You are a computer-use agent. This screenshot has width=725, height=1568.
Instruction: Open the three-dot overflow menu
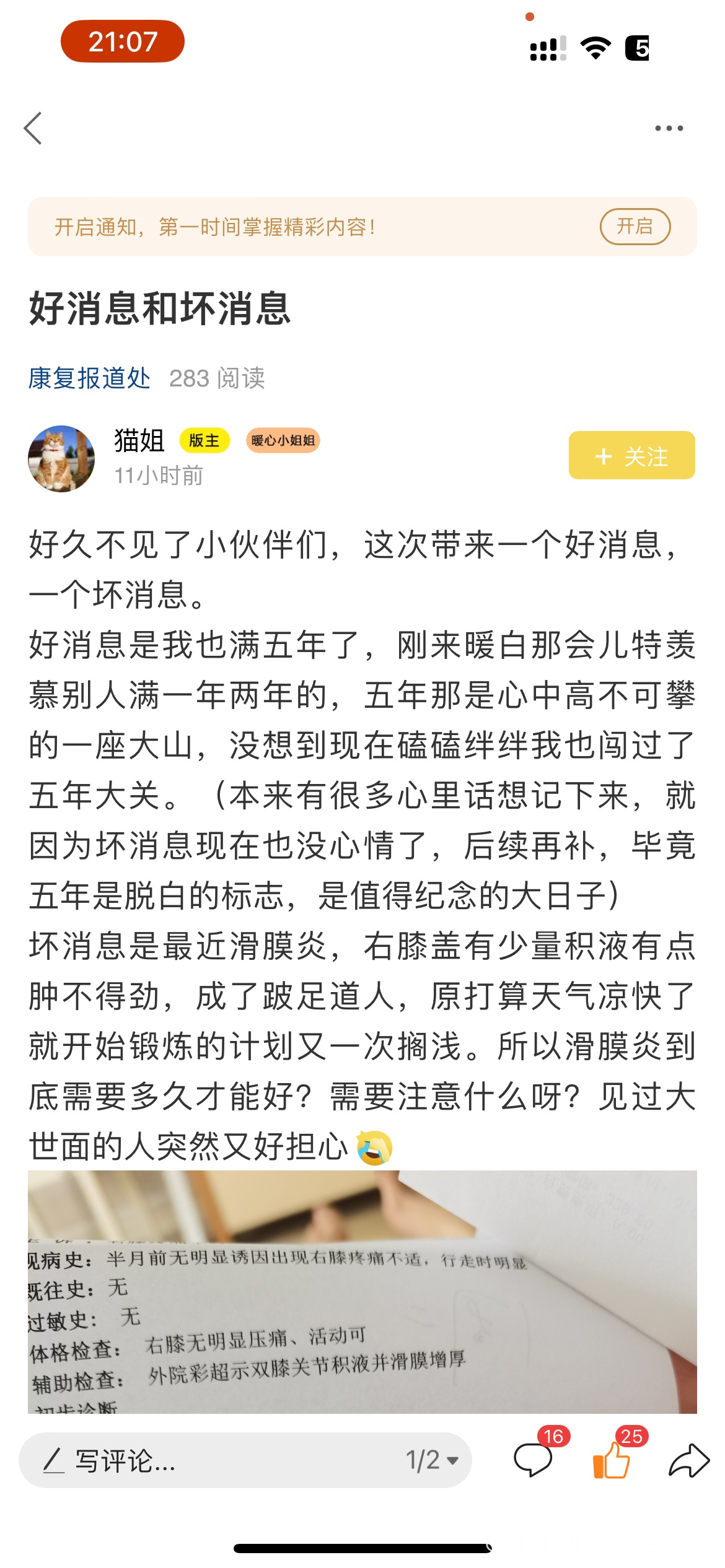[x=669, y=128]
